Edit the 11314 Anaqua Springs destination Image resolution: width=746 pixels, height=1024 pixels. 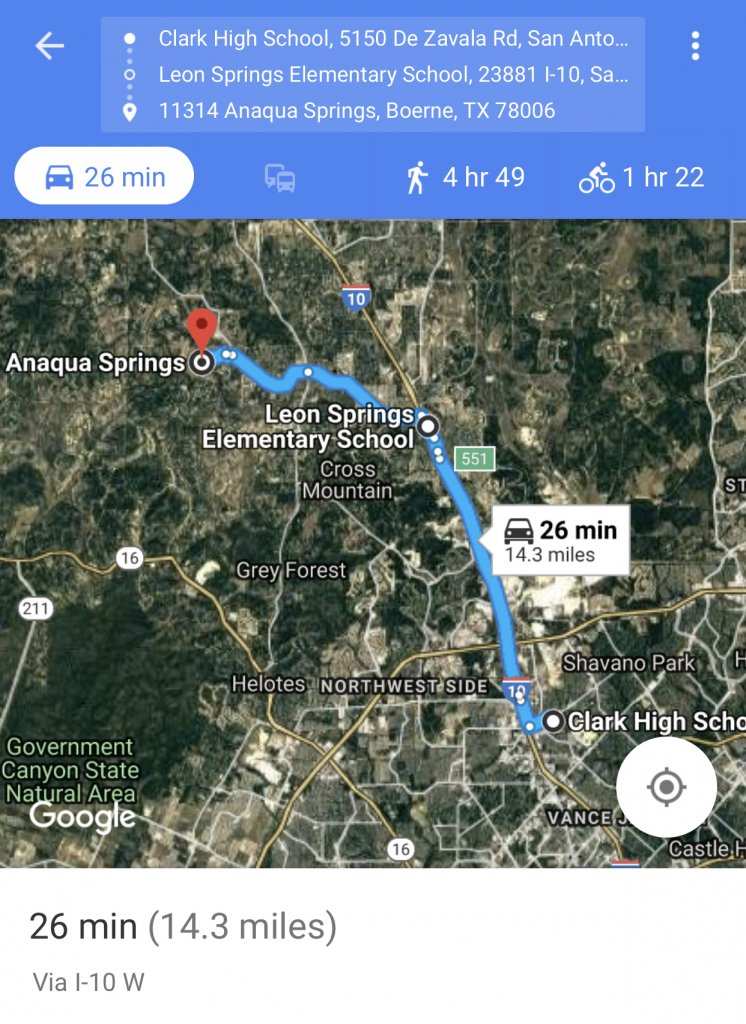356,110
